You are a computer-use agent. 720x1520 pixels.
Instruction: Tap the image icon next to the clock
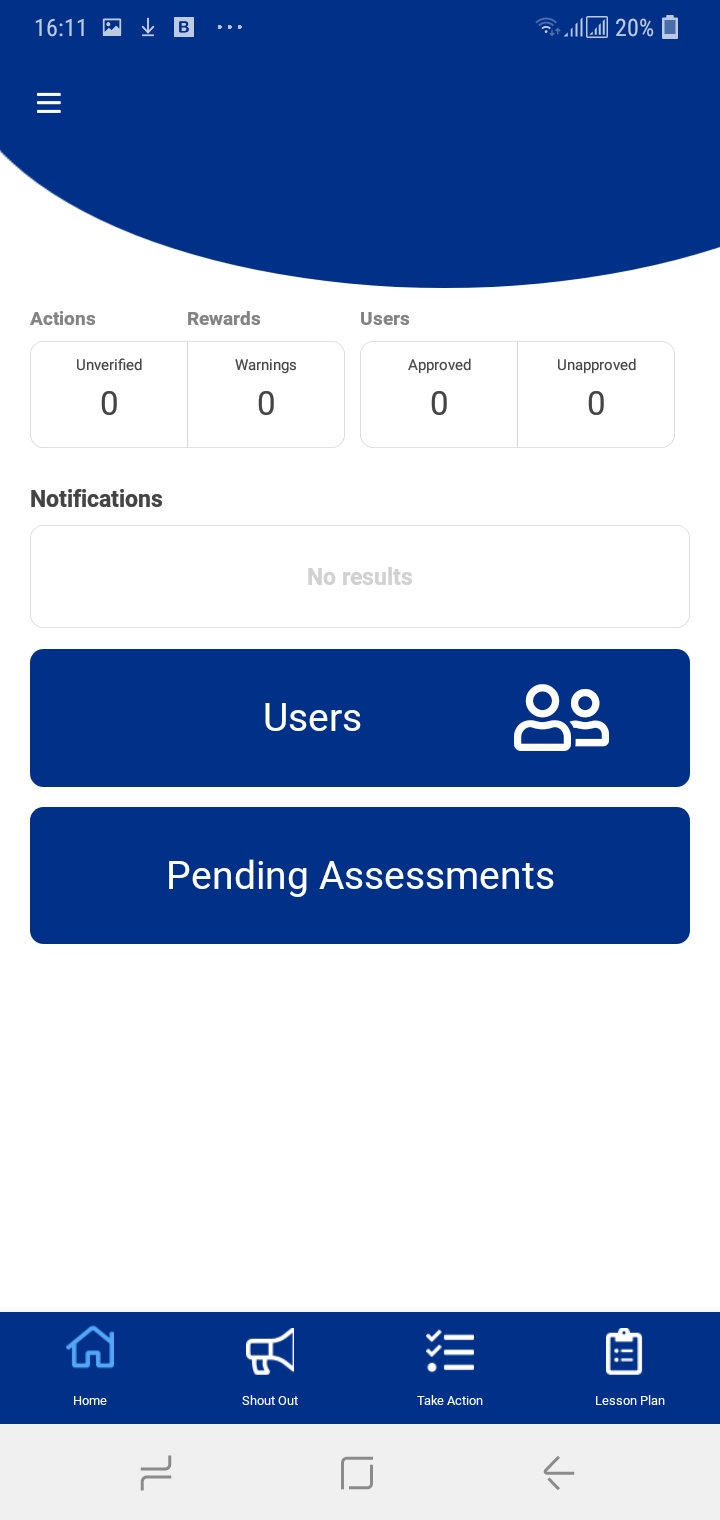coord(111,27)
